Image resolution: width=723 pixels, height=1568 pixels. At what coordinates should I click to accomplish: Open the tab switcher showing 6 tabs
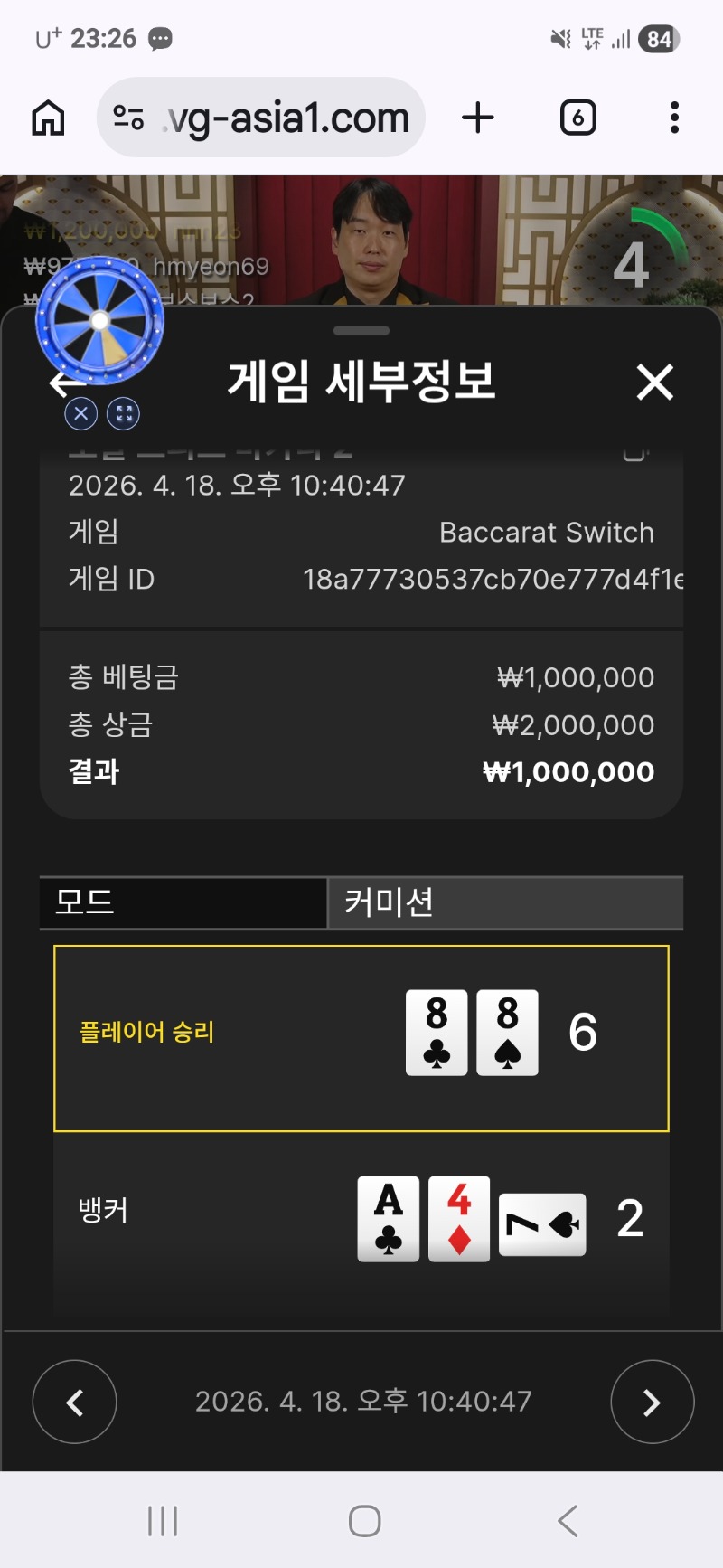click(x=577, y=118)
